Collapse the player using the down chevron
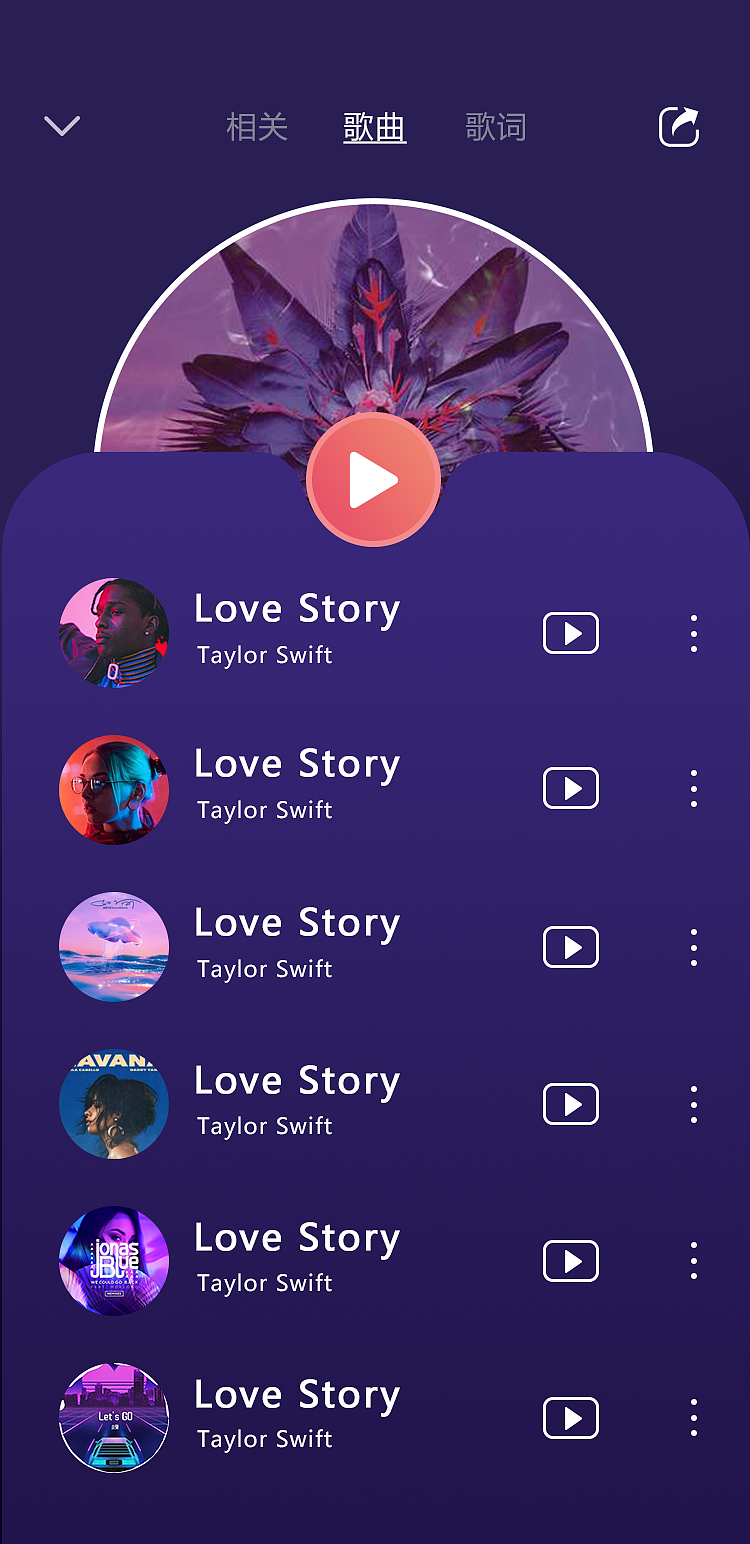 tap(61, 124)
